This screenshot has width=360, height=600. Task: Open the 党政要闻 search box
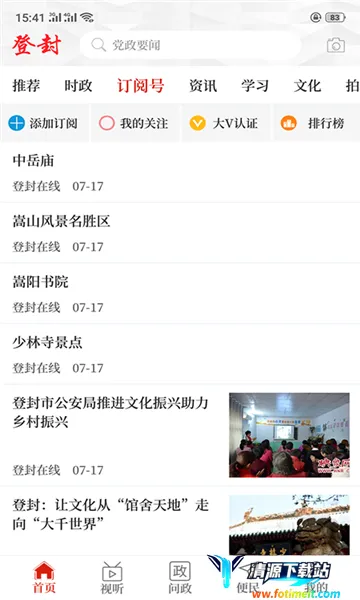(x=190, y=45)
